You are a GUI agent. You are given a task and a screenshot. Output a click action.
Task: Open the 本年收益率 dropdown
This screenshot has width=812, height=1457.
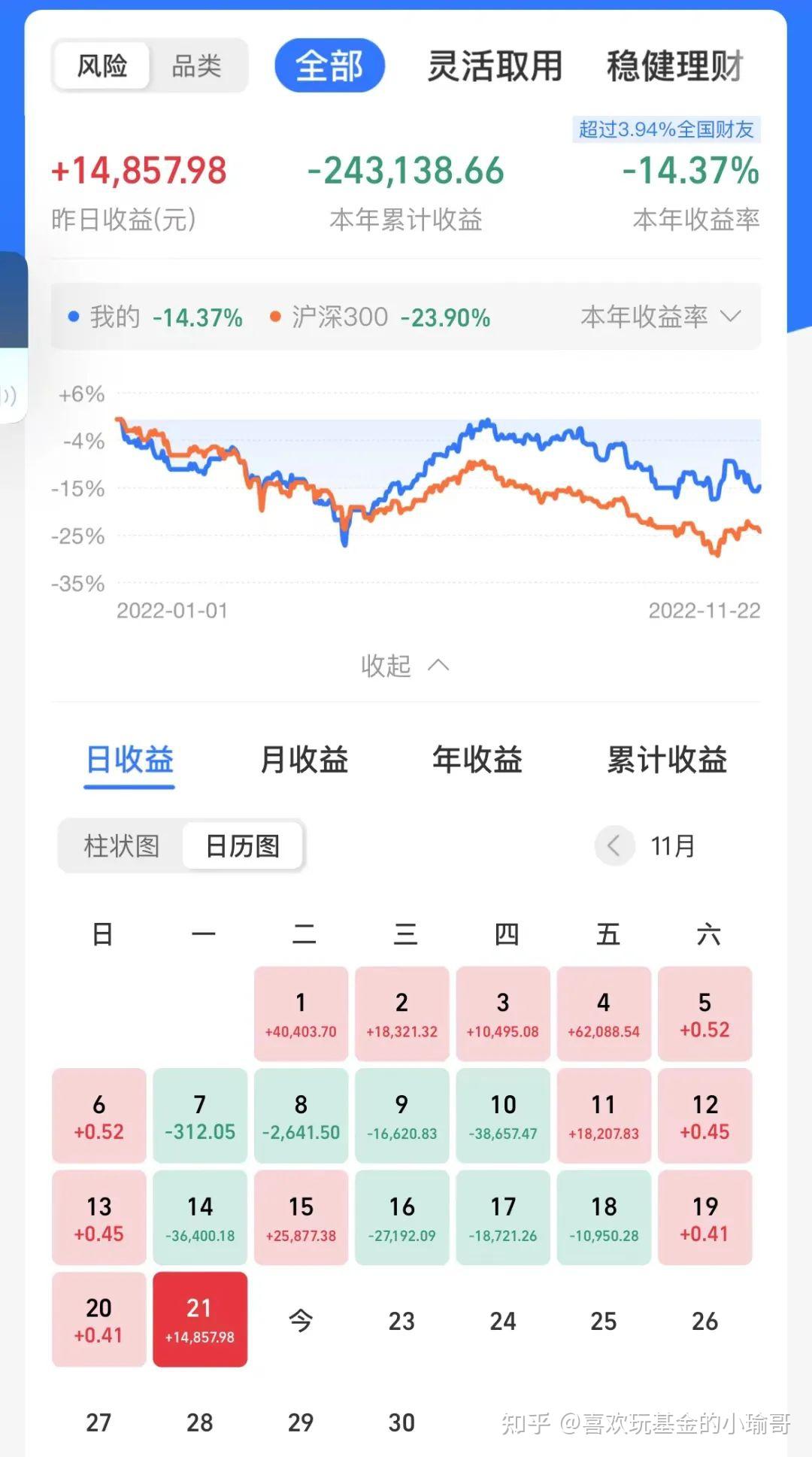click(x=660, y=317)
